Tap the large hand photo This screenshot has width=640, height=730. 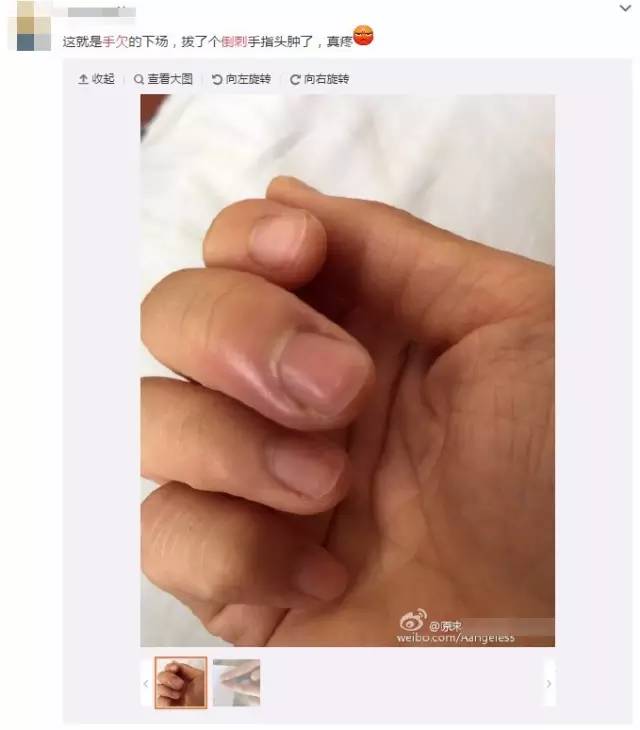pos(347,370)
